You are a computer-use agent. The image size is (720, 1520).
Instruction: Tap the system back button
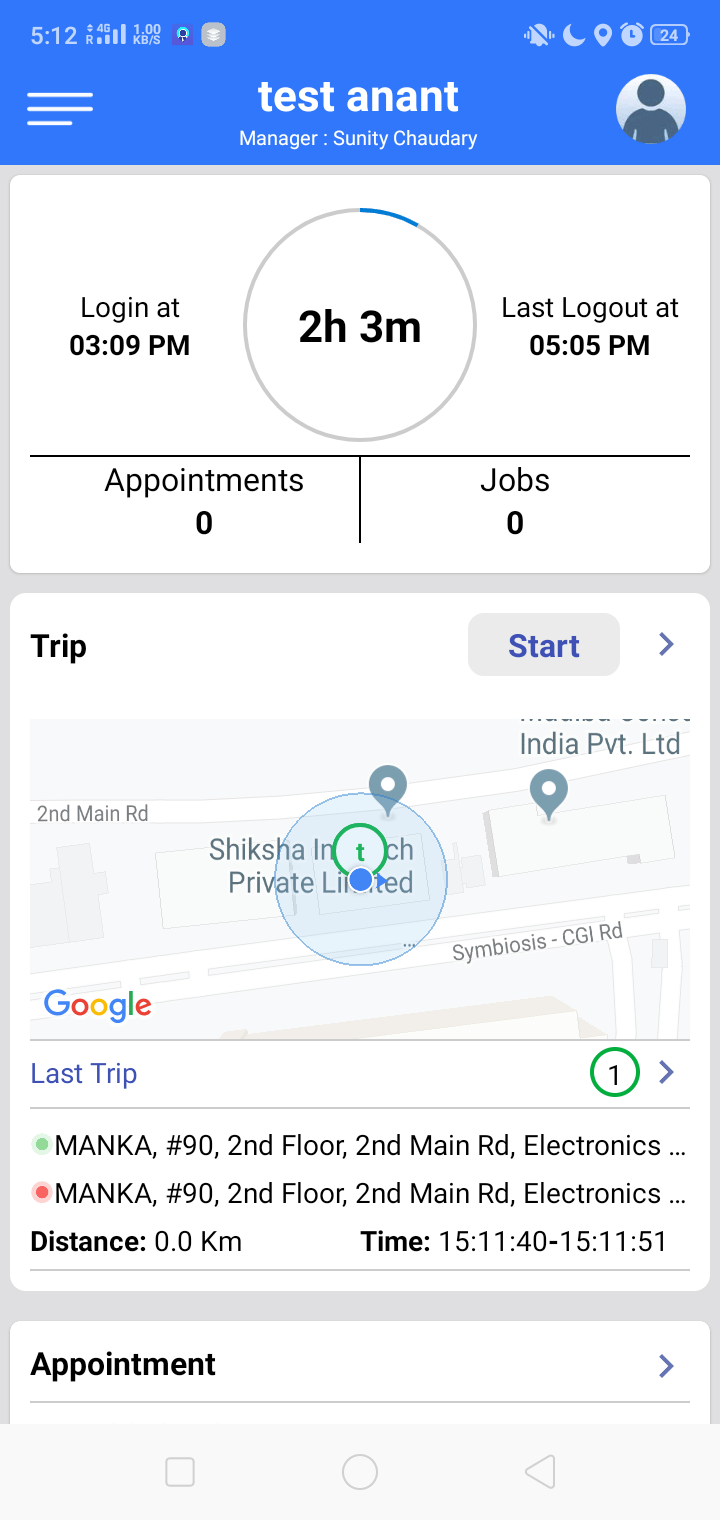pyautogui.click(x=540, y=1471)
